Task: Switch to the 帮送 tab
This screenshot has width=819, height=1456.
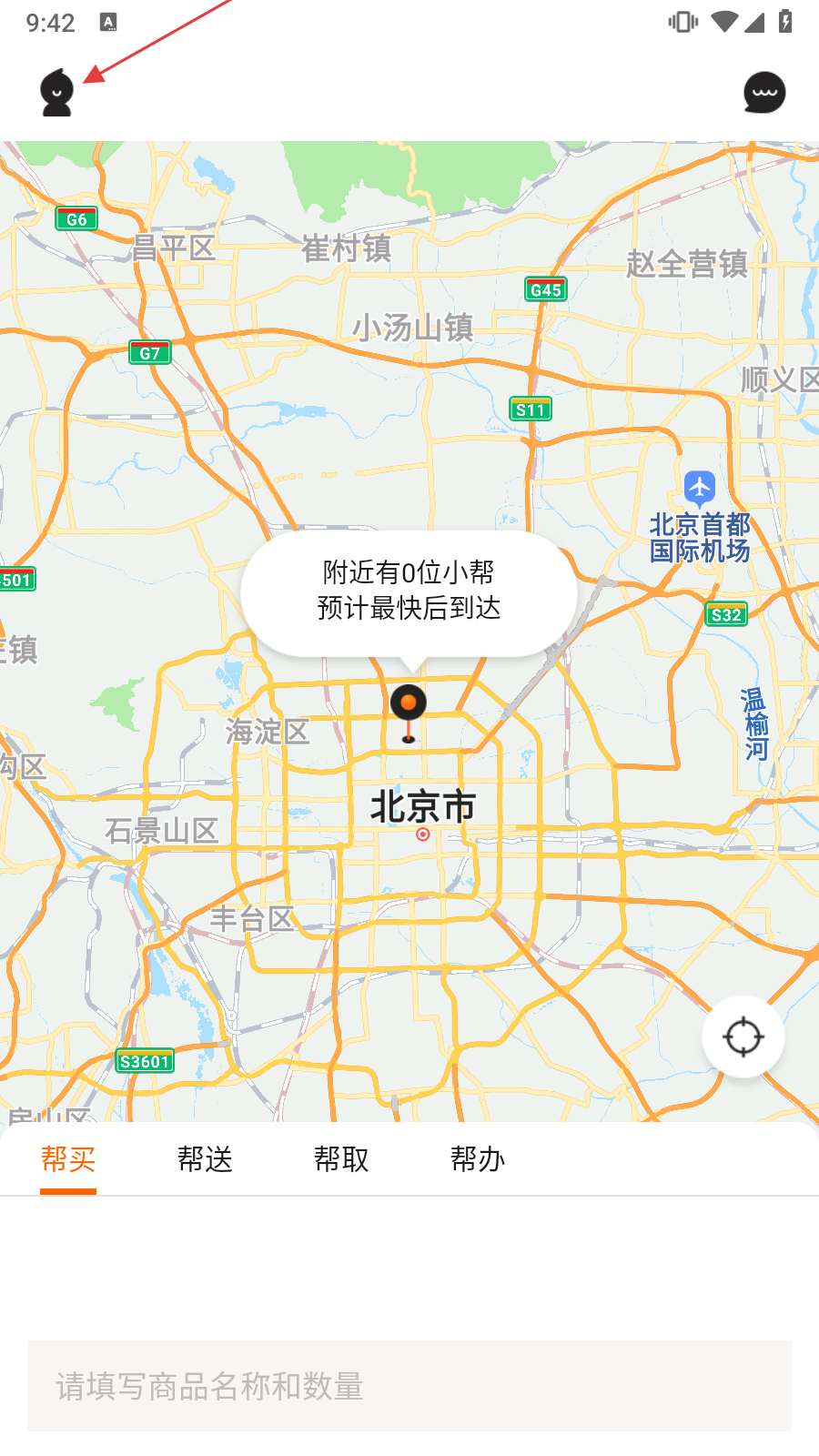Action: pos(205,1159)
